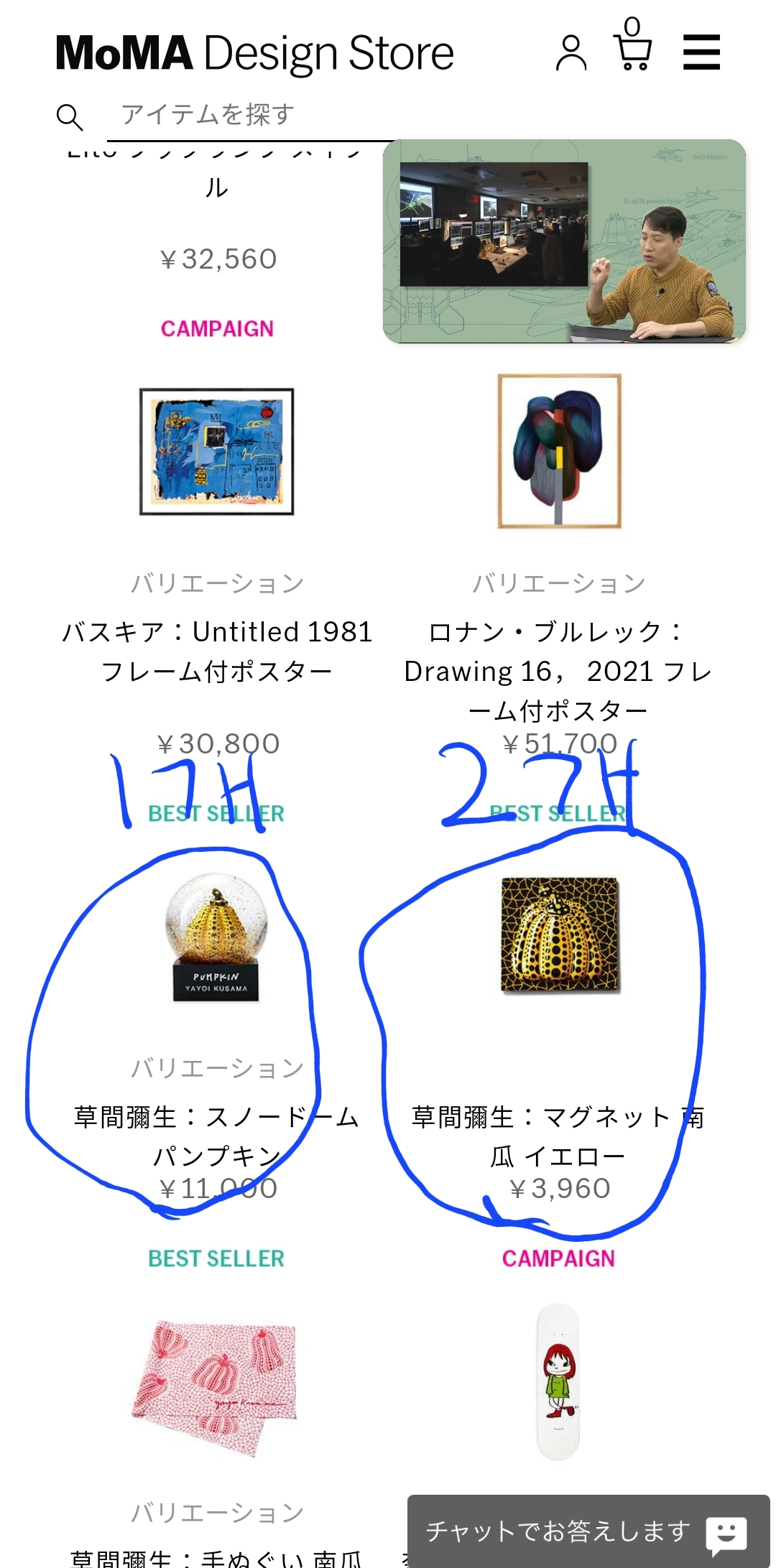Tap the search magnifier icon
Viewport: 776px width, 1568px height.
pos(70,116)
